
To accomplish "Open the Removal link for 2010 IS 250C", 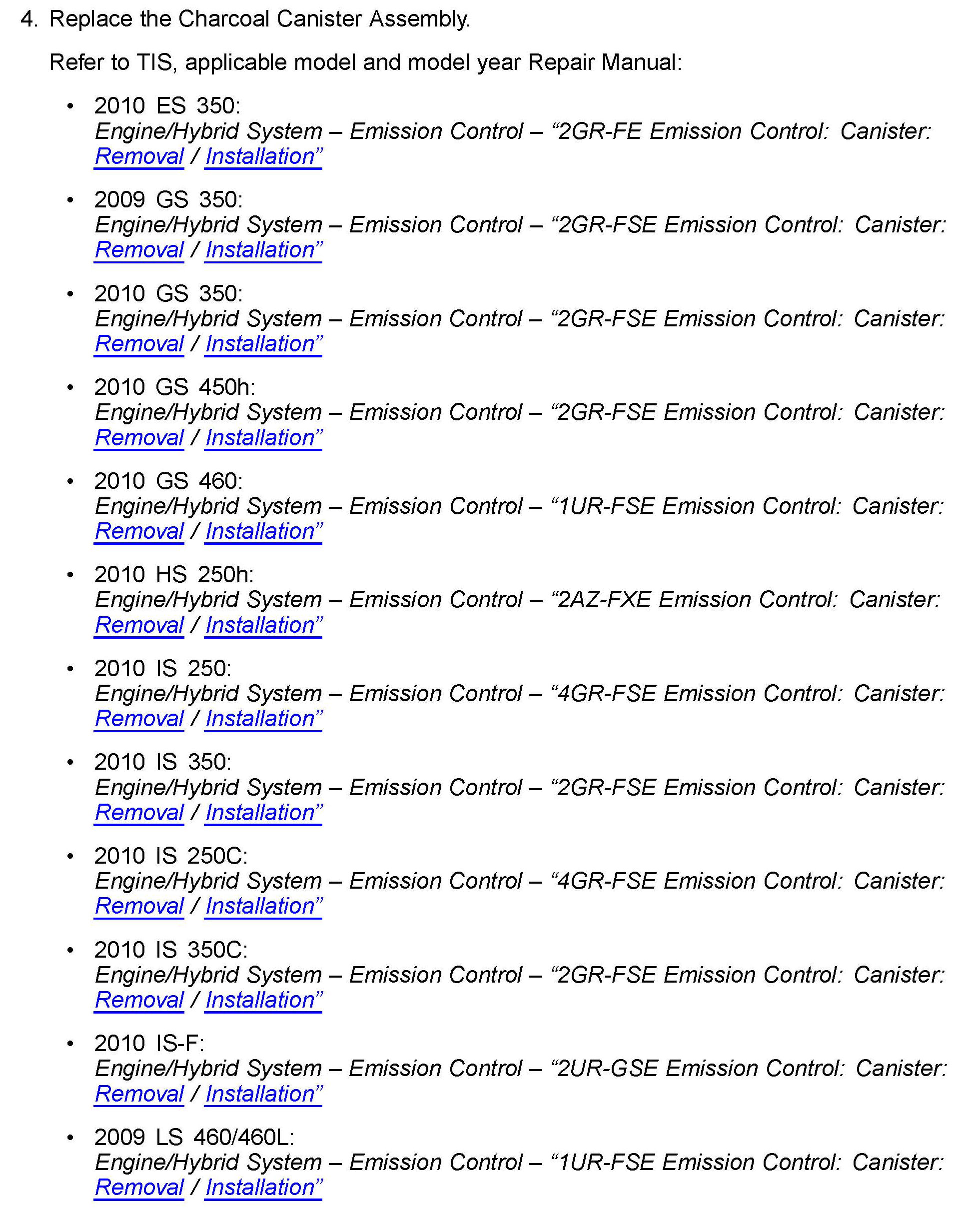I will click(x=139, y=906).
